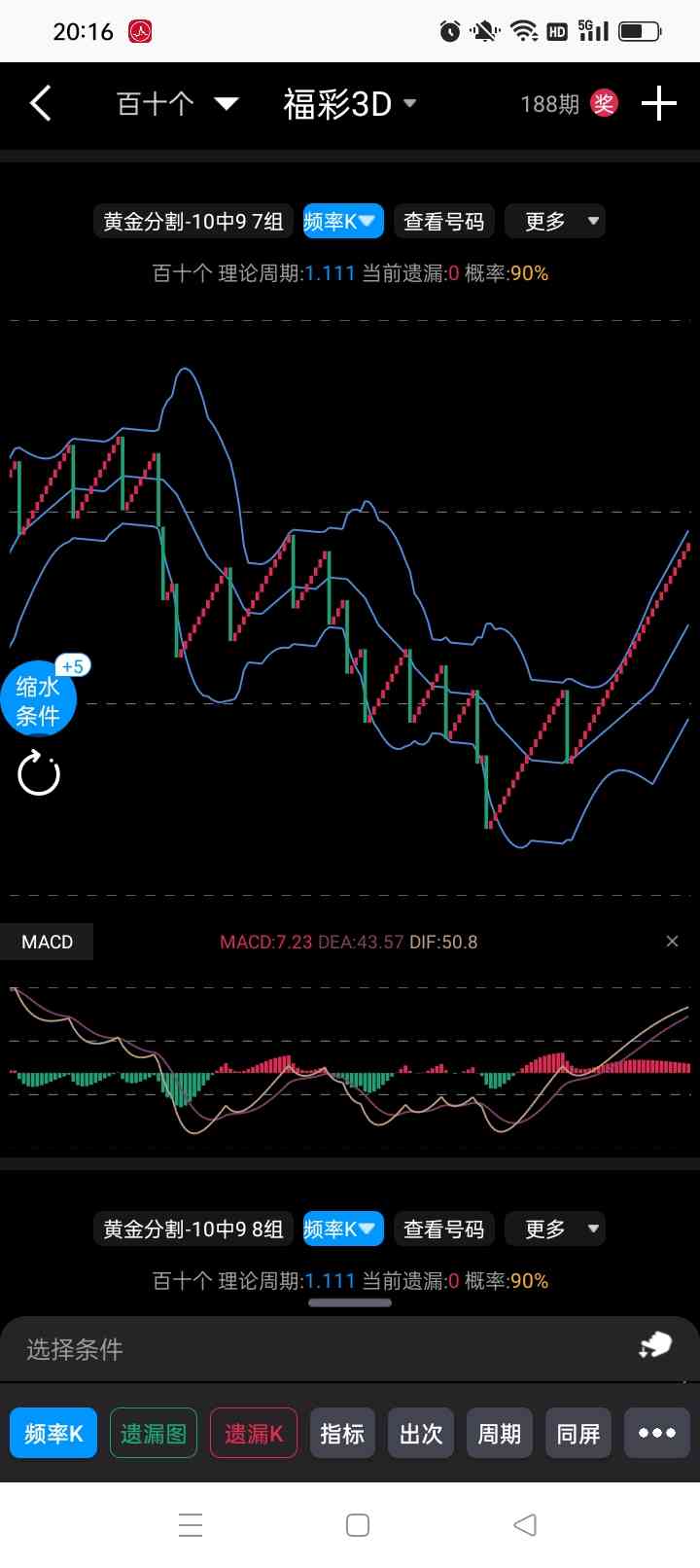Switch to the 遗漏K view
Screen dimensions: 700x1568
(254, 1433)
